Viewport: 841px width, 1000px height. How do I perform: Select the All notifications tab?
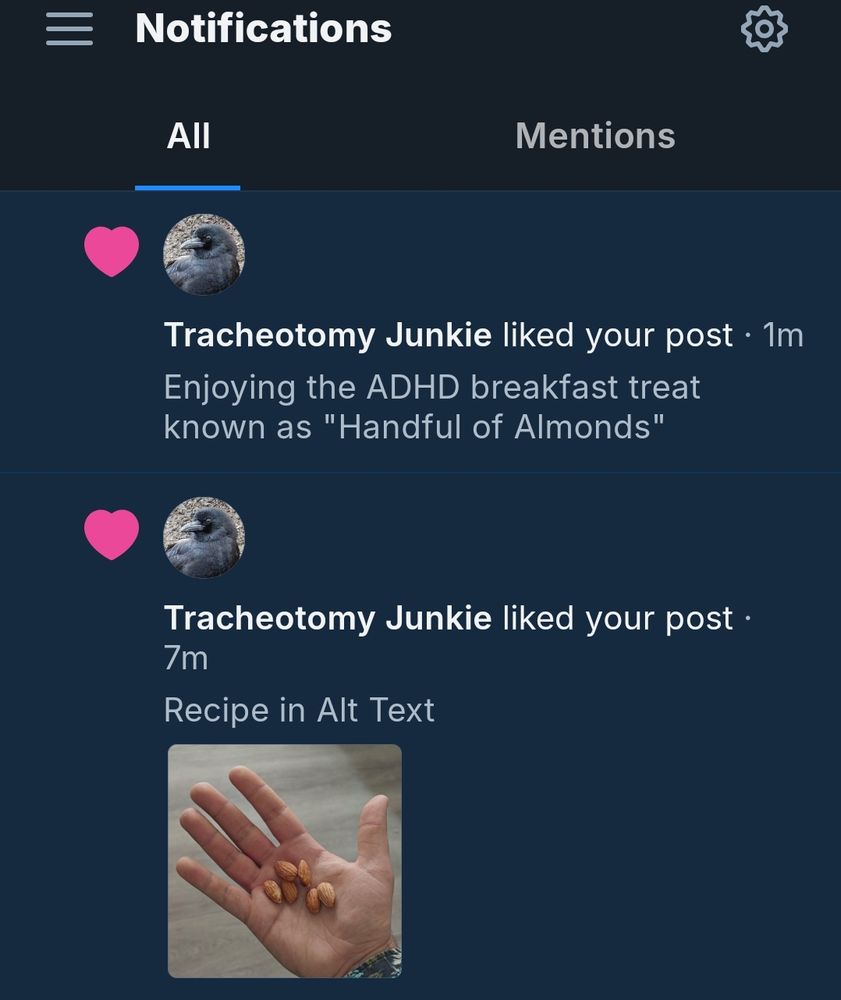coord(187,136)
